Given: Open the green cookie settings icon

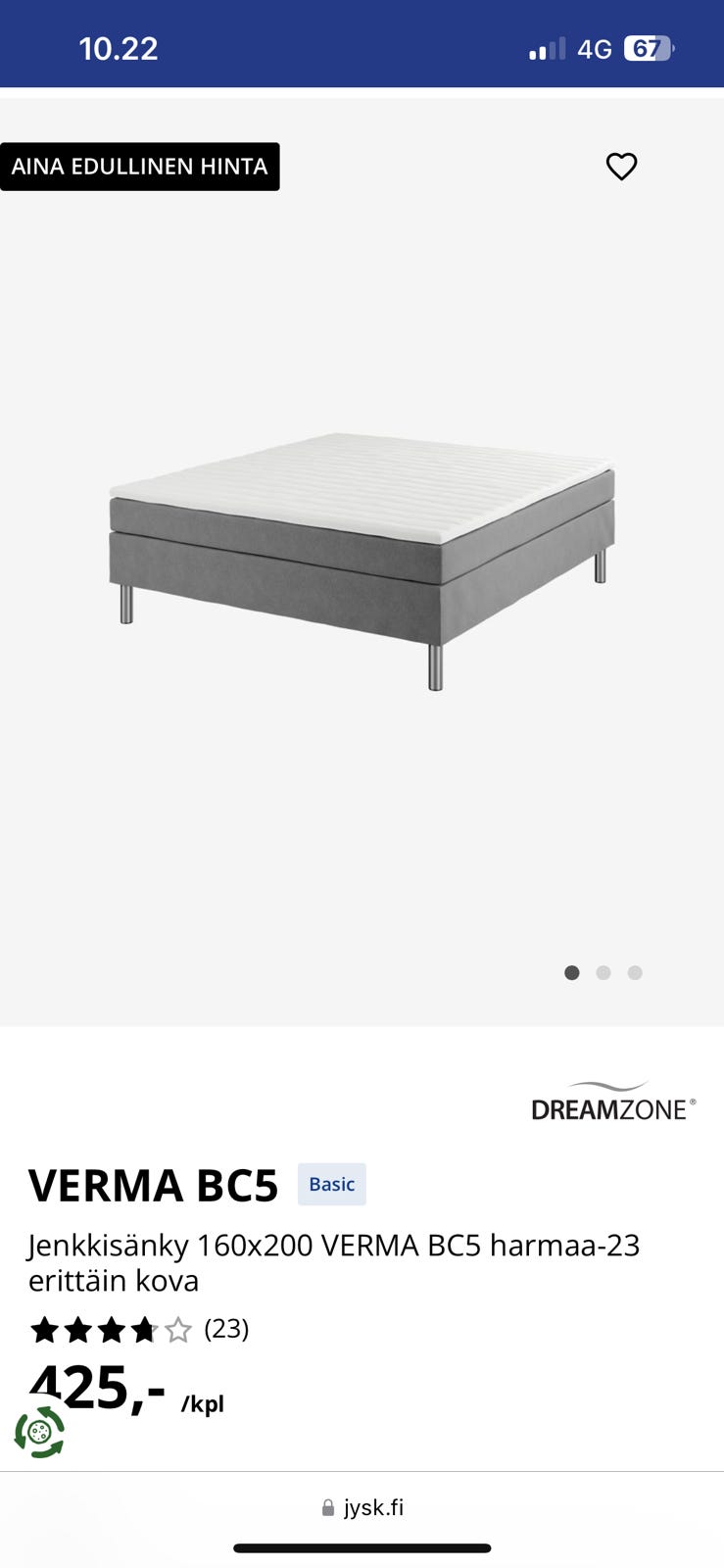Looking at the screenshot, I should coord(39,1433).
